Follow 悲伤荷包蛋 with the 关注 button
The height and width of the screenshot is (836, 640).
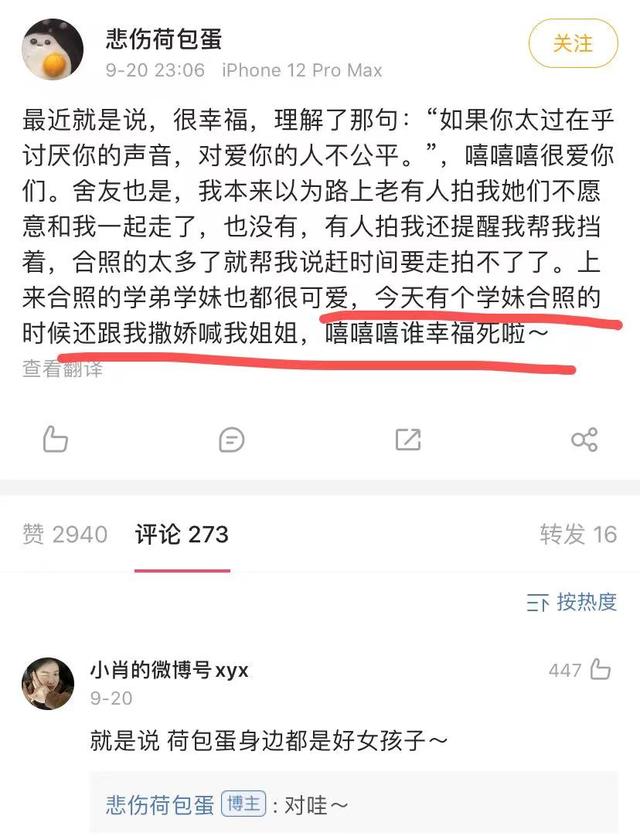tap(573, 44)
